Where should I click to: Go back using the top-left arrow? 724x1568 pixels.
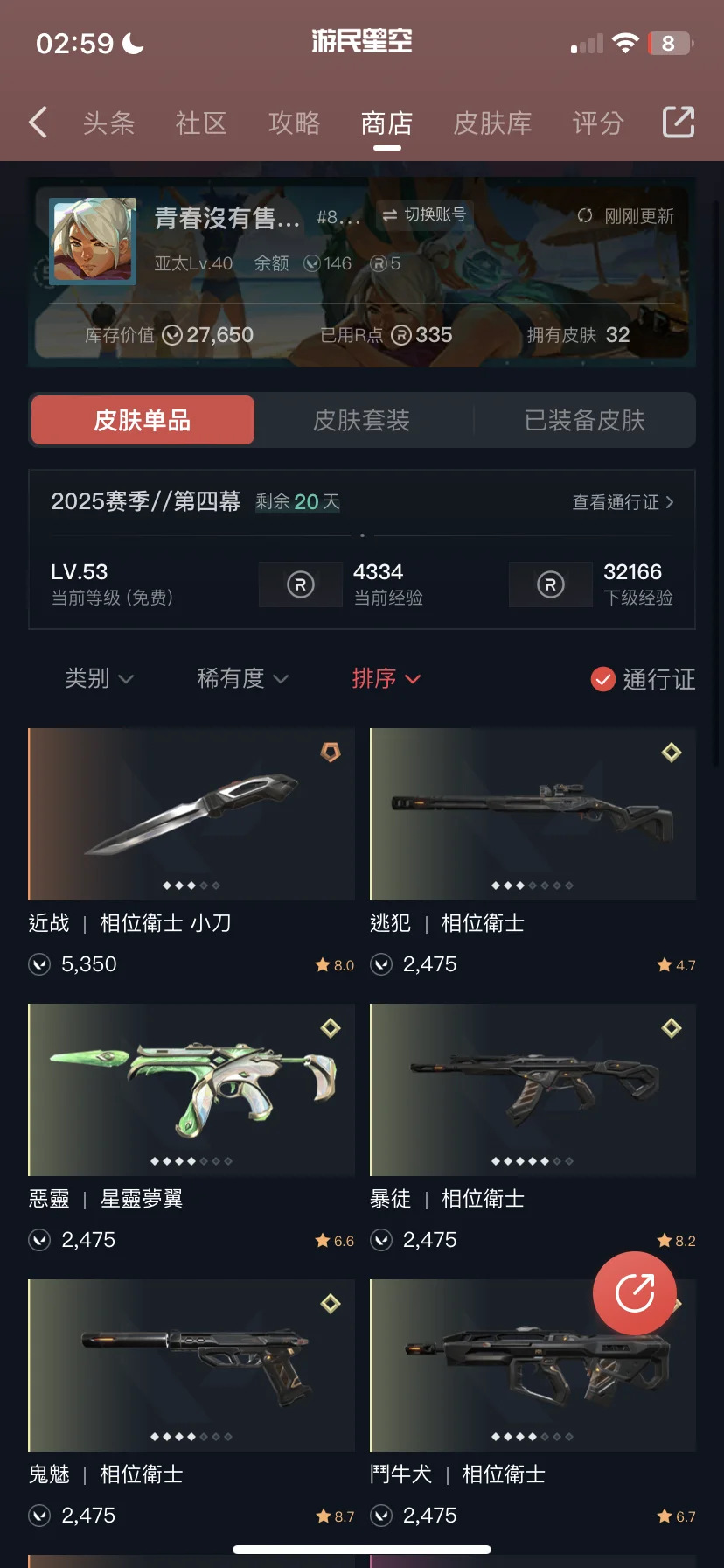tap(38, 122)
